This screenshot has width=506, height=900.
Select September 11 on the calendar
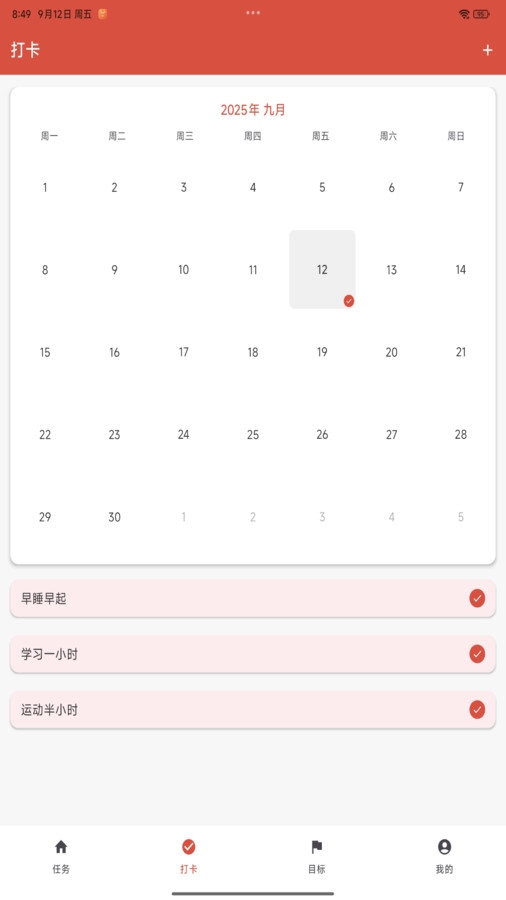click(x=253, y=269)
